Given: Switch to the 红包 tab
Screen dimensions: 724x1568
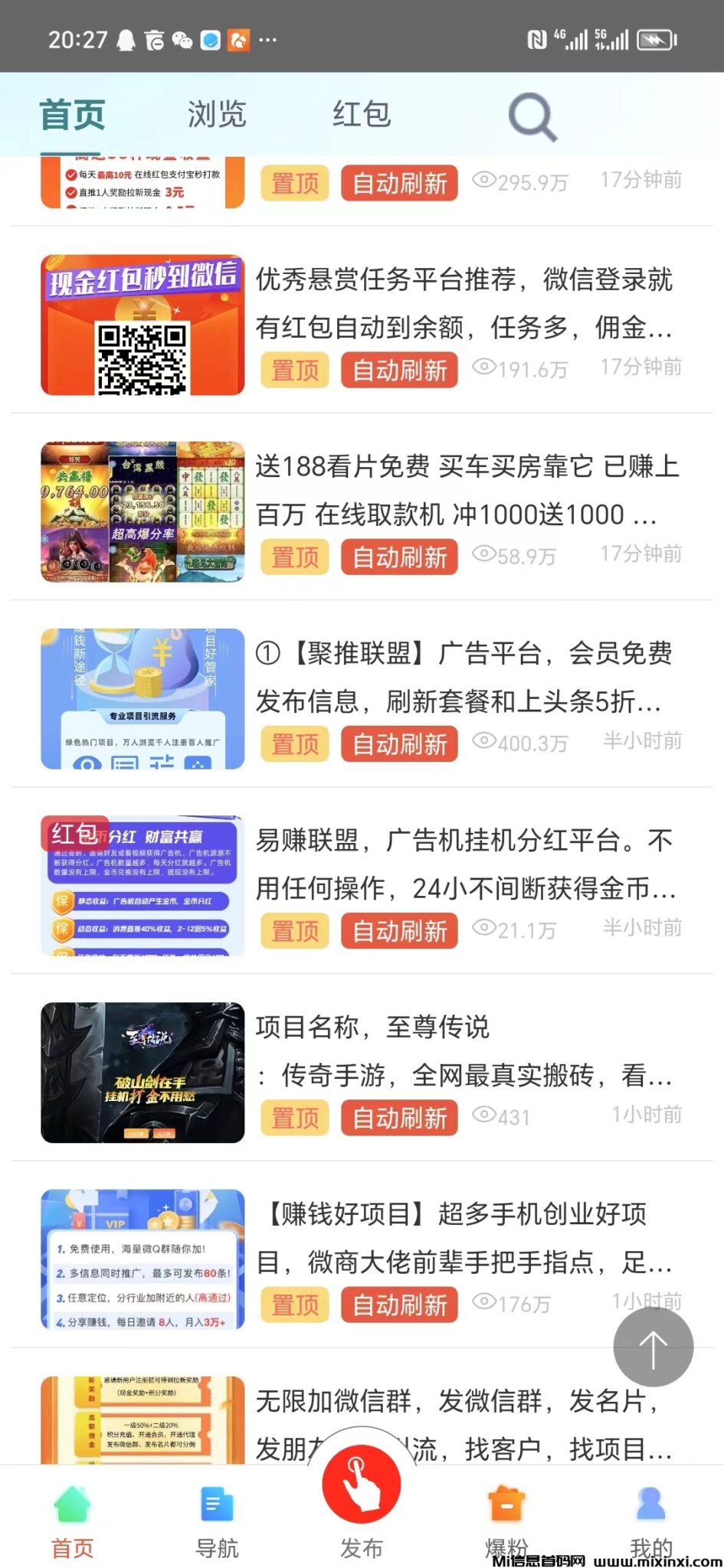Looking at the screenshot, I should pyautogui.click(x=362, y=115).
